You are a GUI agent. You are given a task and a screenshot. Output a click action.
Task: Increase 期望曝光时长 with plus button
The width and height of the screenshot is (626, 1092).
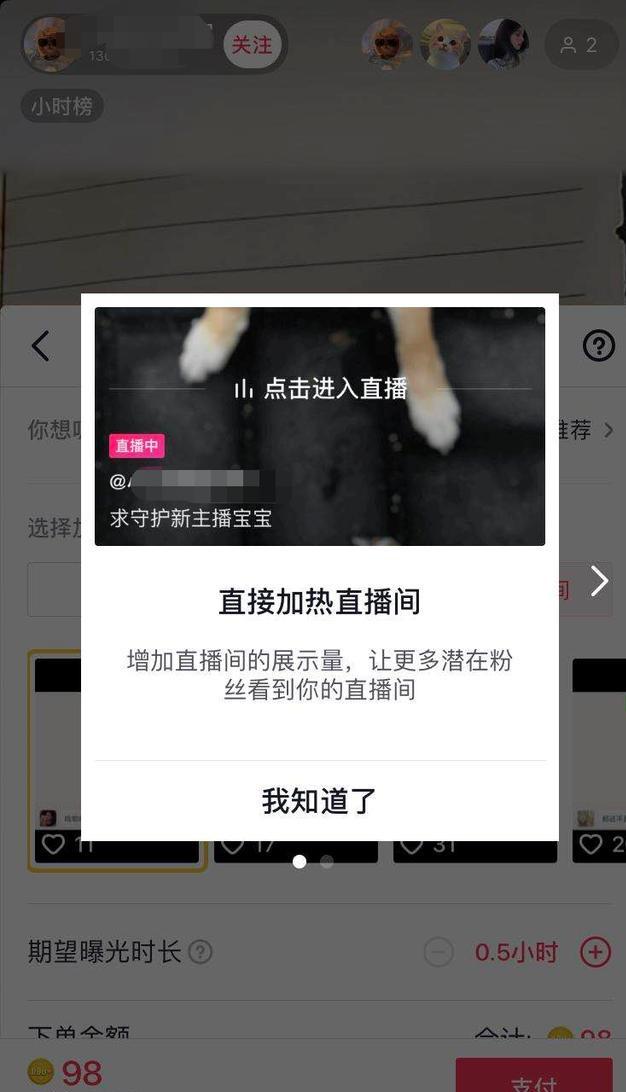(x=595, y=952)
